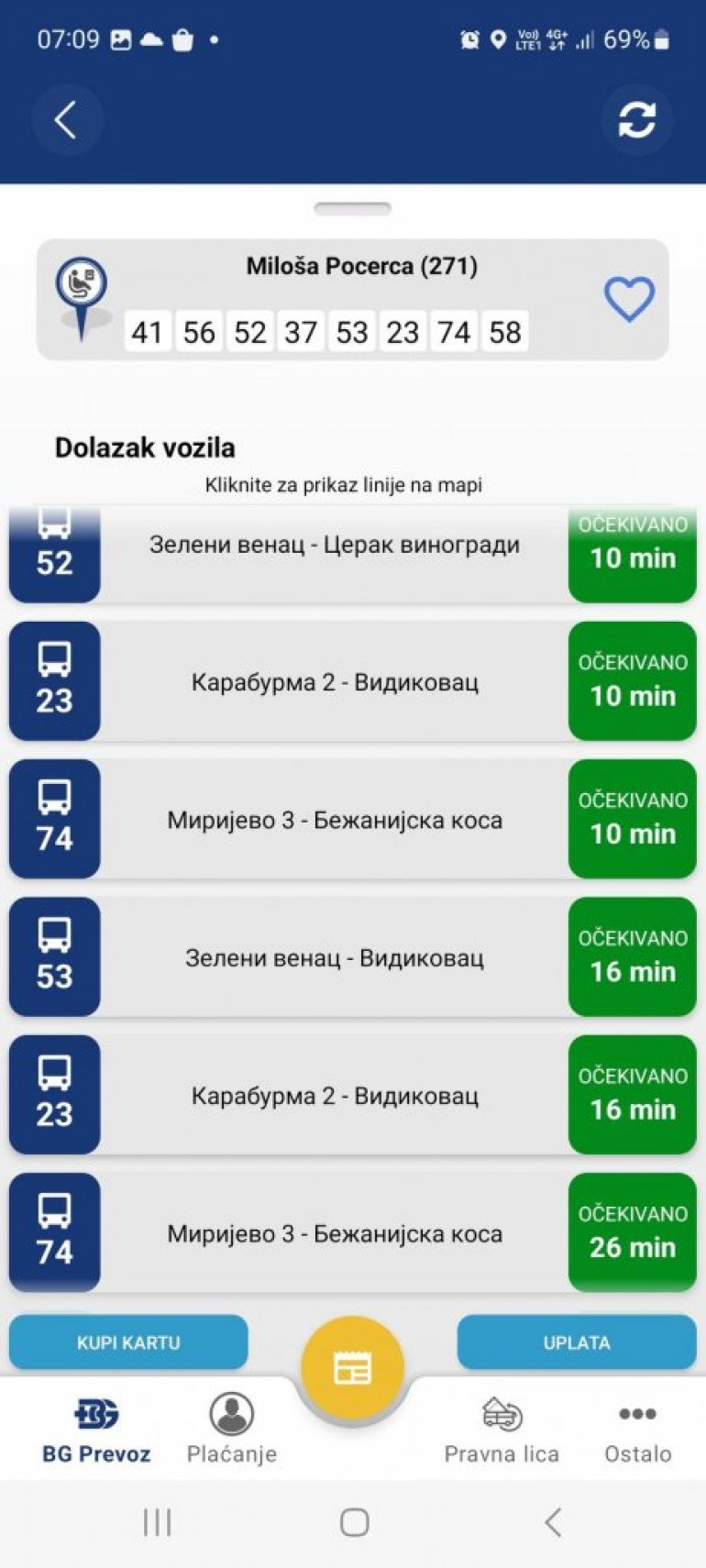This screenshot has height=1568, width=706.
Task: Tap the system home button
Action: tap(354, 1523)
